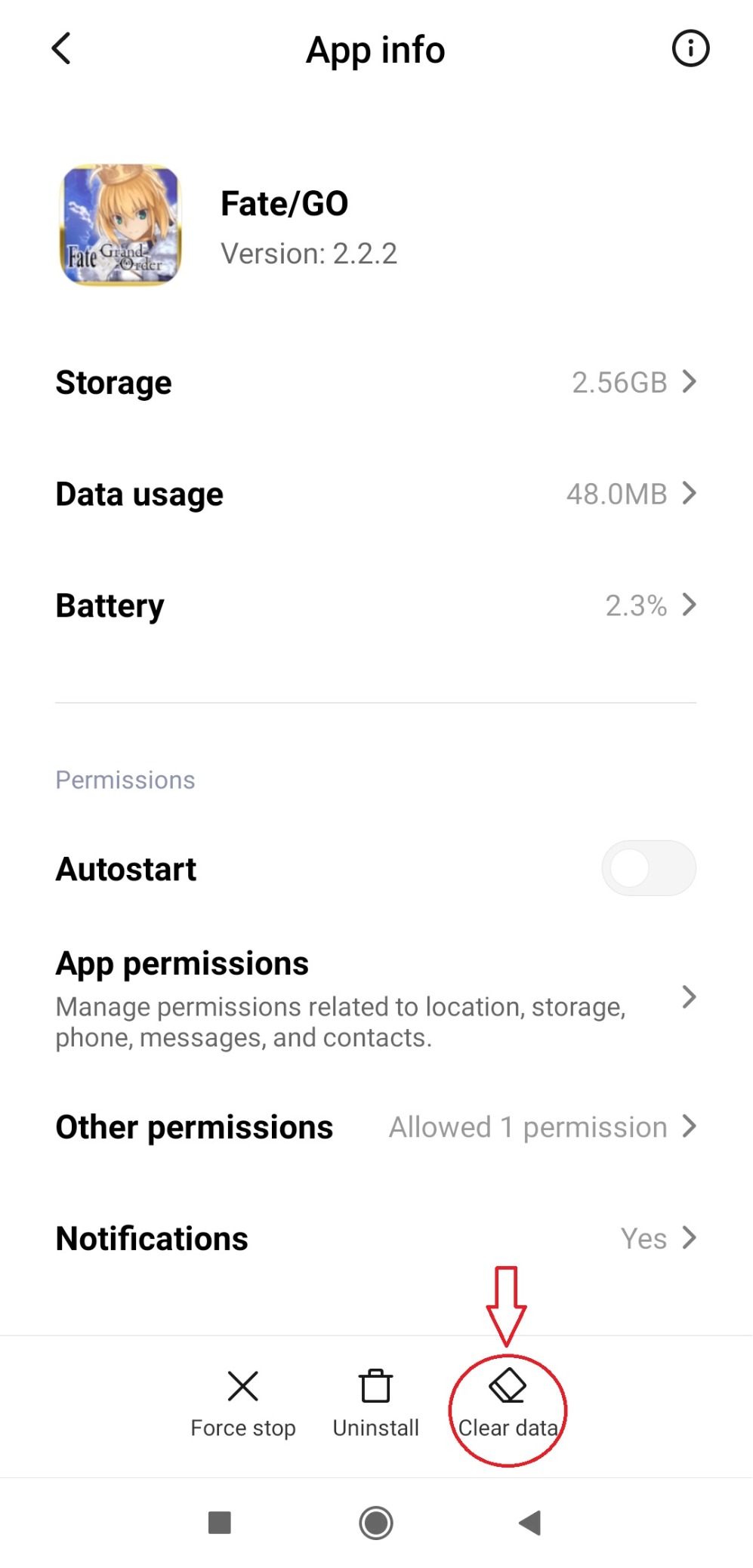Open Notifications settings

(x=375, y=1238)
